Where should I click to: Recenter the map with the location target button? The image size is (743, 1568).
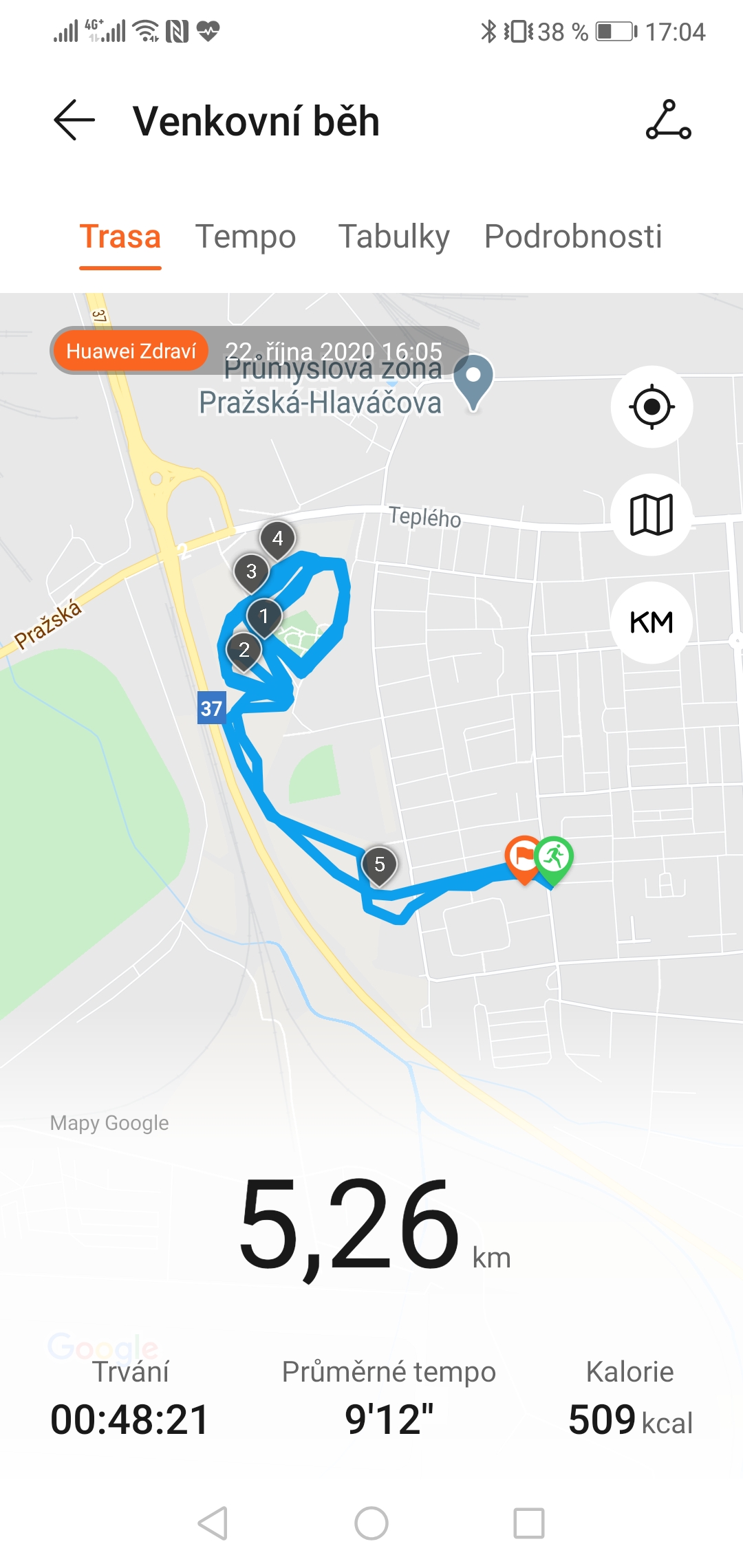tap(652, 406)
